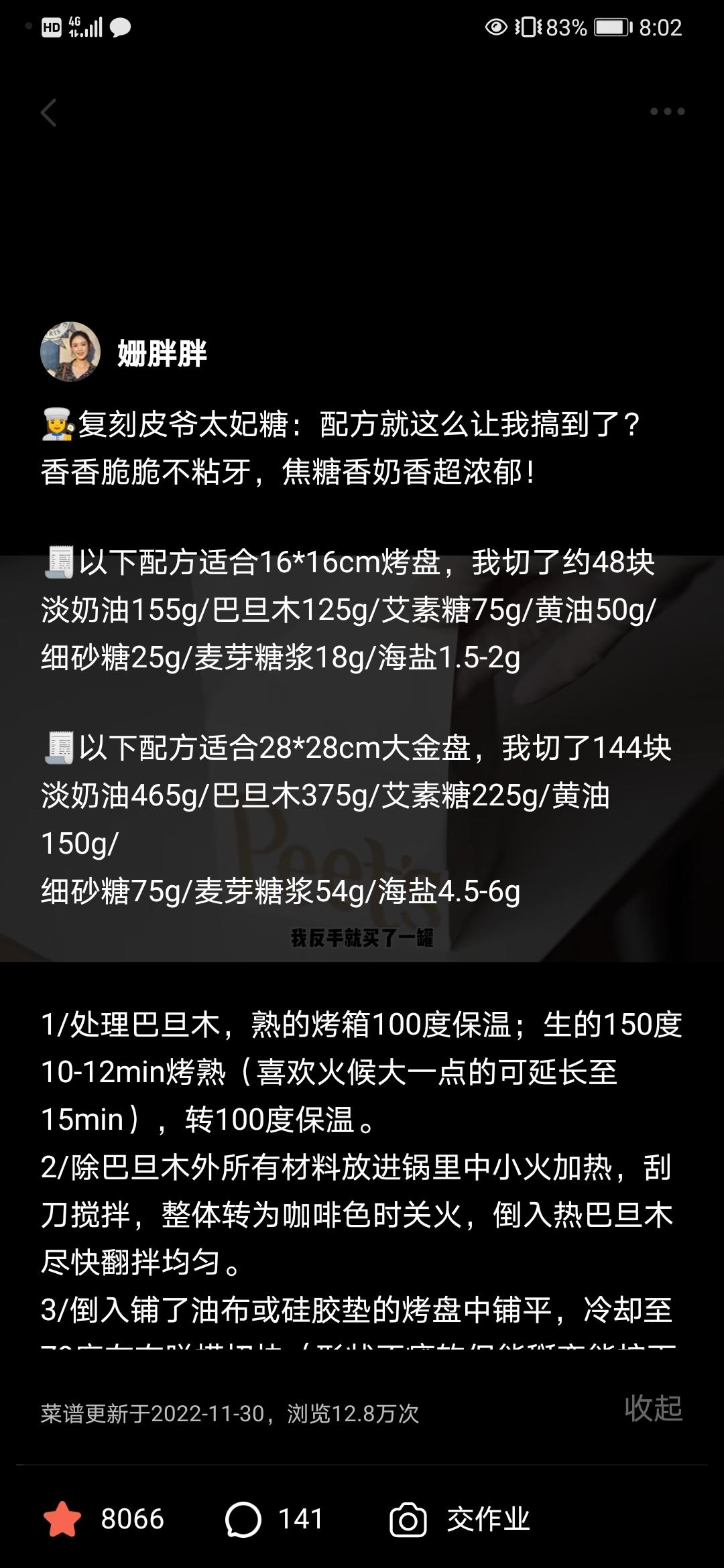Viewport: 724px width, 1568px height.
Task: Open the comments bubble icon
Action: pos(243,1519)
